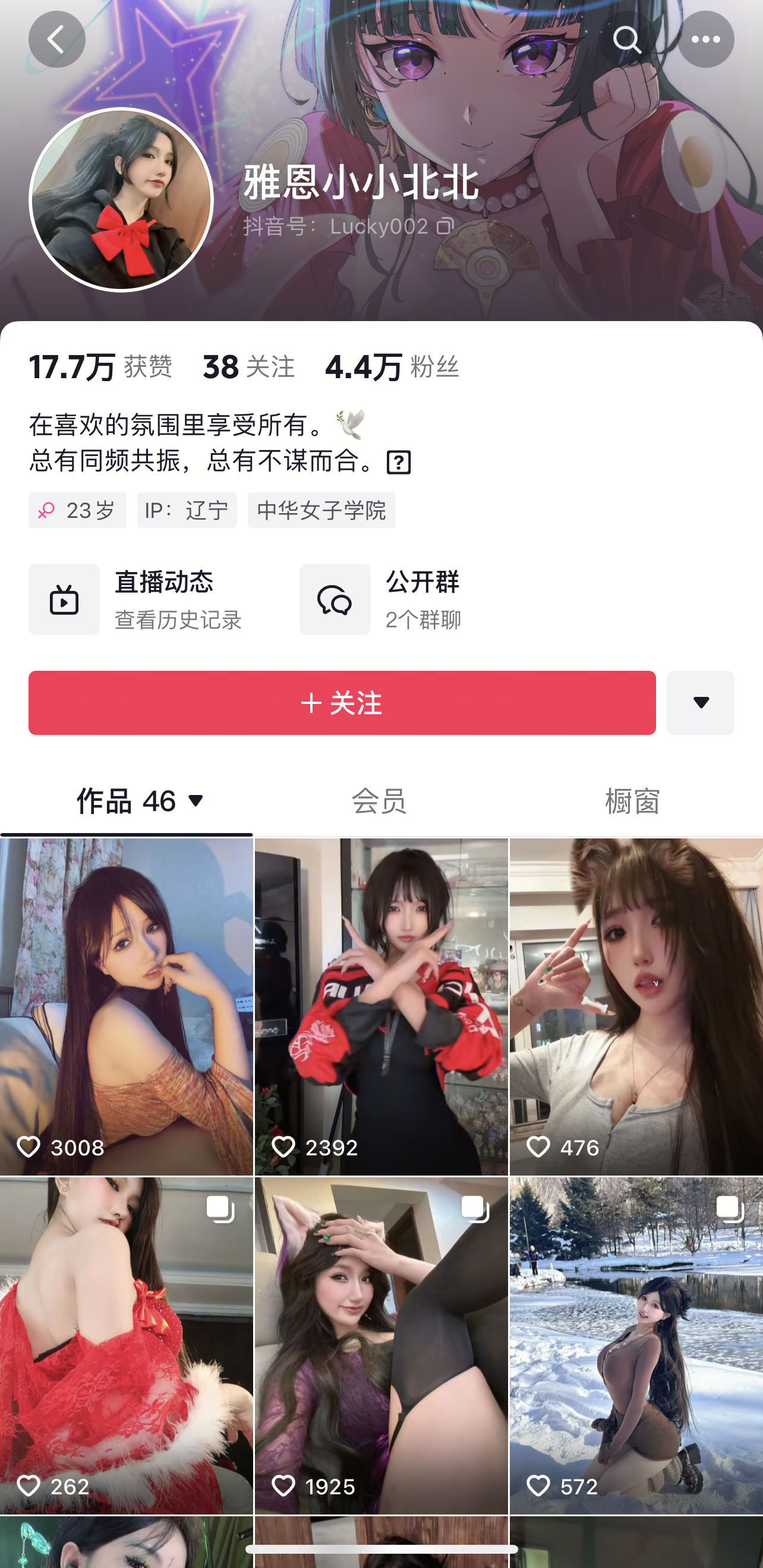
Task: Go back using the top-left arrow
Action: pyautogui.click(x=56, y=40)
